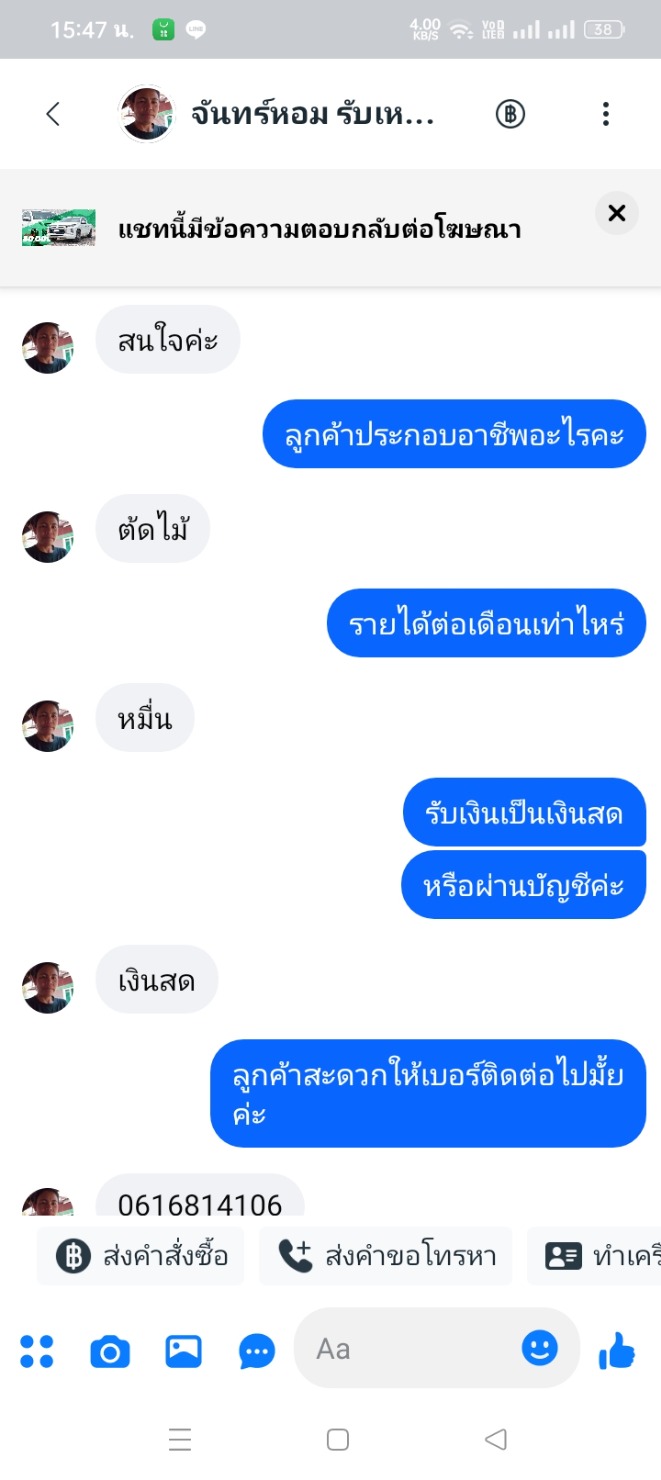
Task: Go back from this chat
Action: click(x=53, y=114)
